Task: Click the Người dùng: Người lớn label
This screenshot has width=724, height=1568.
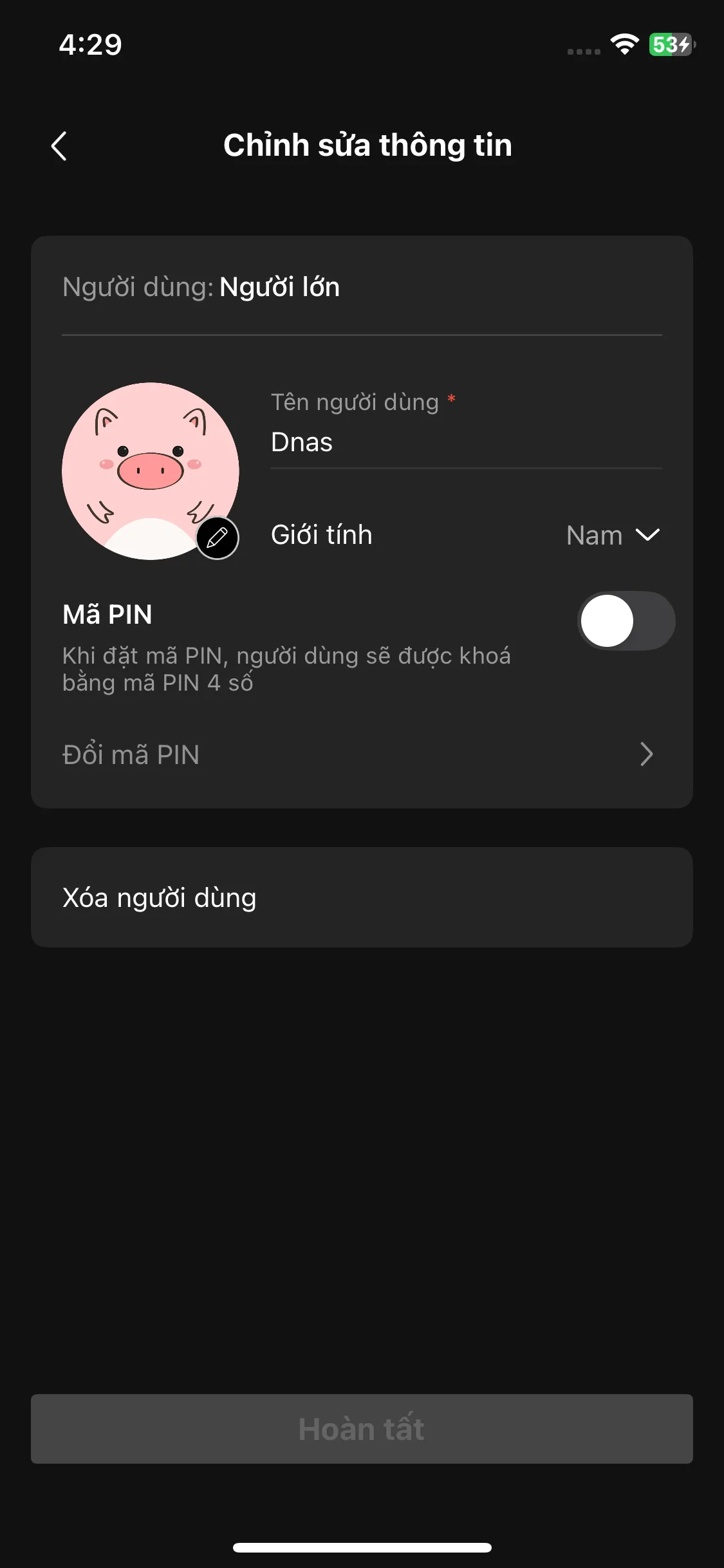Action: coord(201,288)
